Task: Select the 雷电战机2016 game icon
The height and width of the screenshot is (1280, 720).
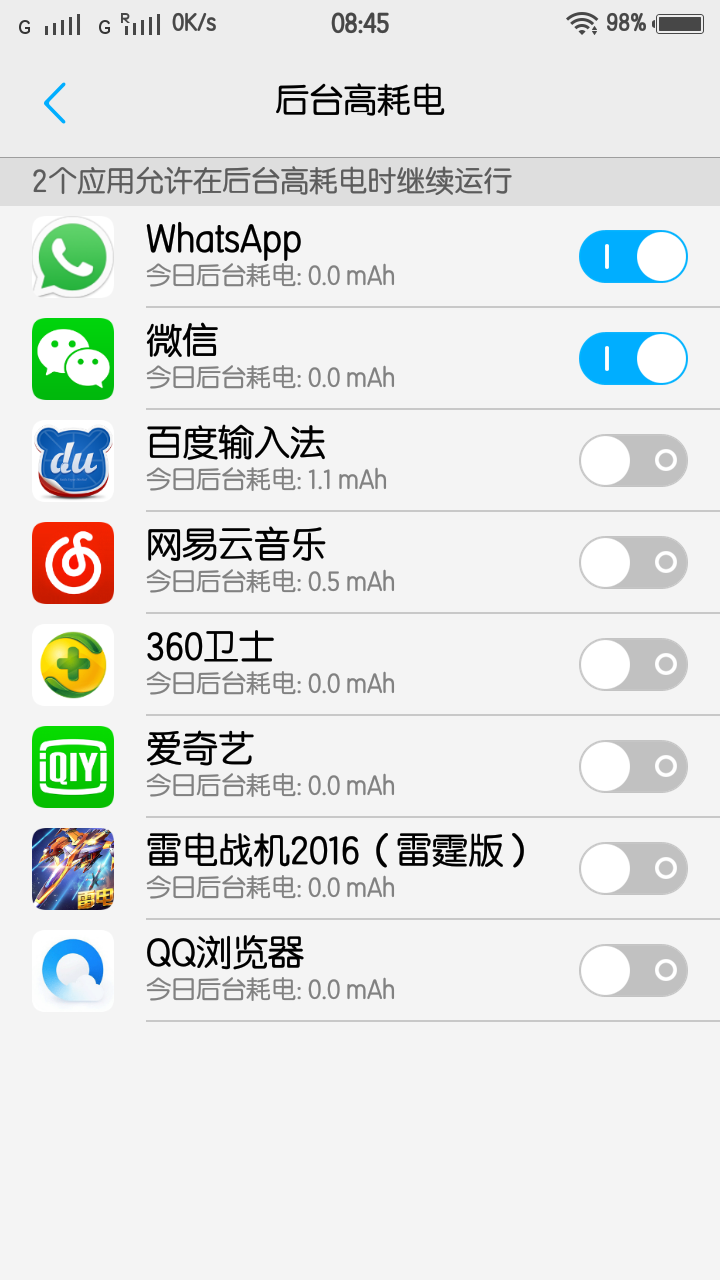Action: 72,869
